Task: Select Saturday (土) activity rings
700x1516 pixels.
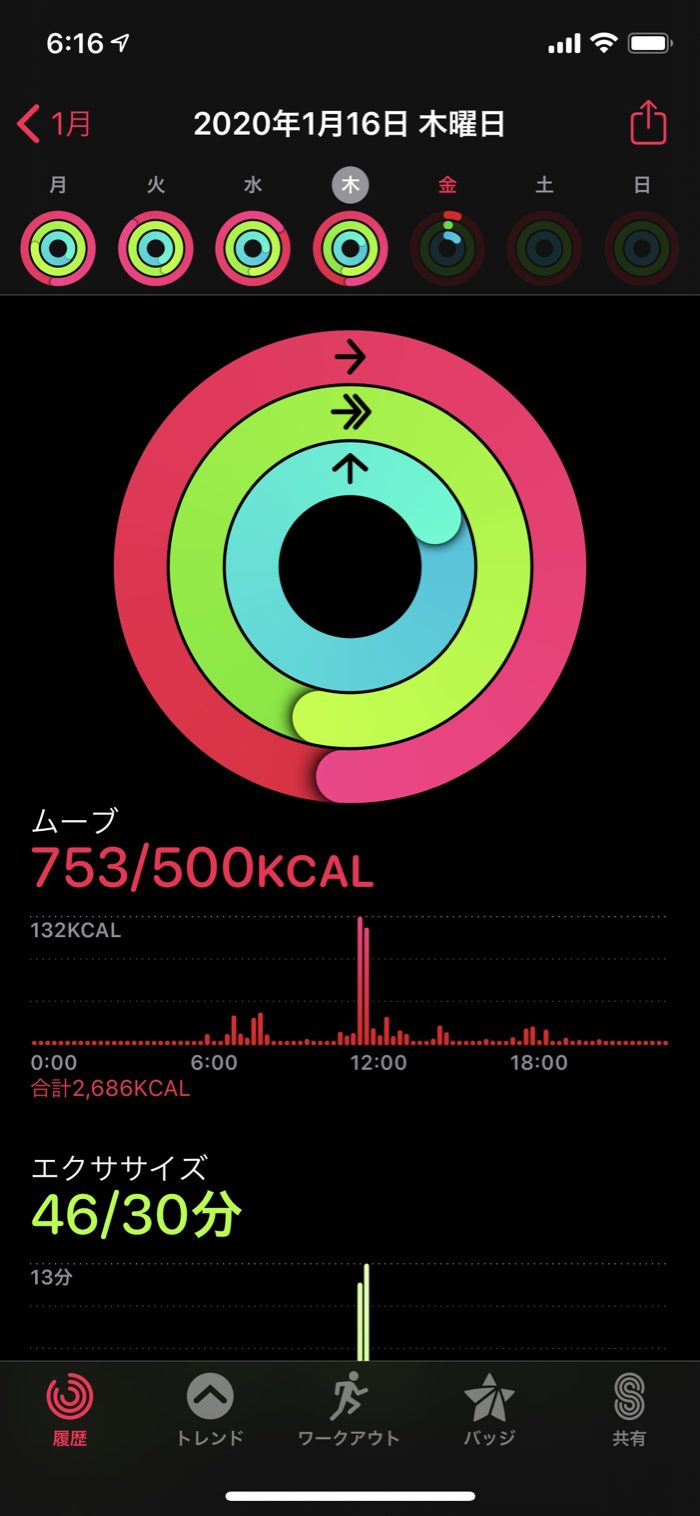Action: click(544, 249)
